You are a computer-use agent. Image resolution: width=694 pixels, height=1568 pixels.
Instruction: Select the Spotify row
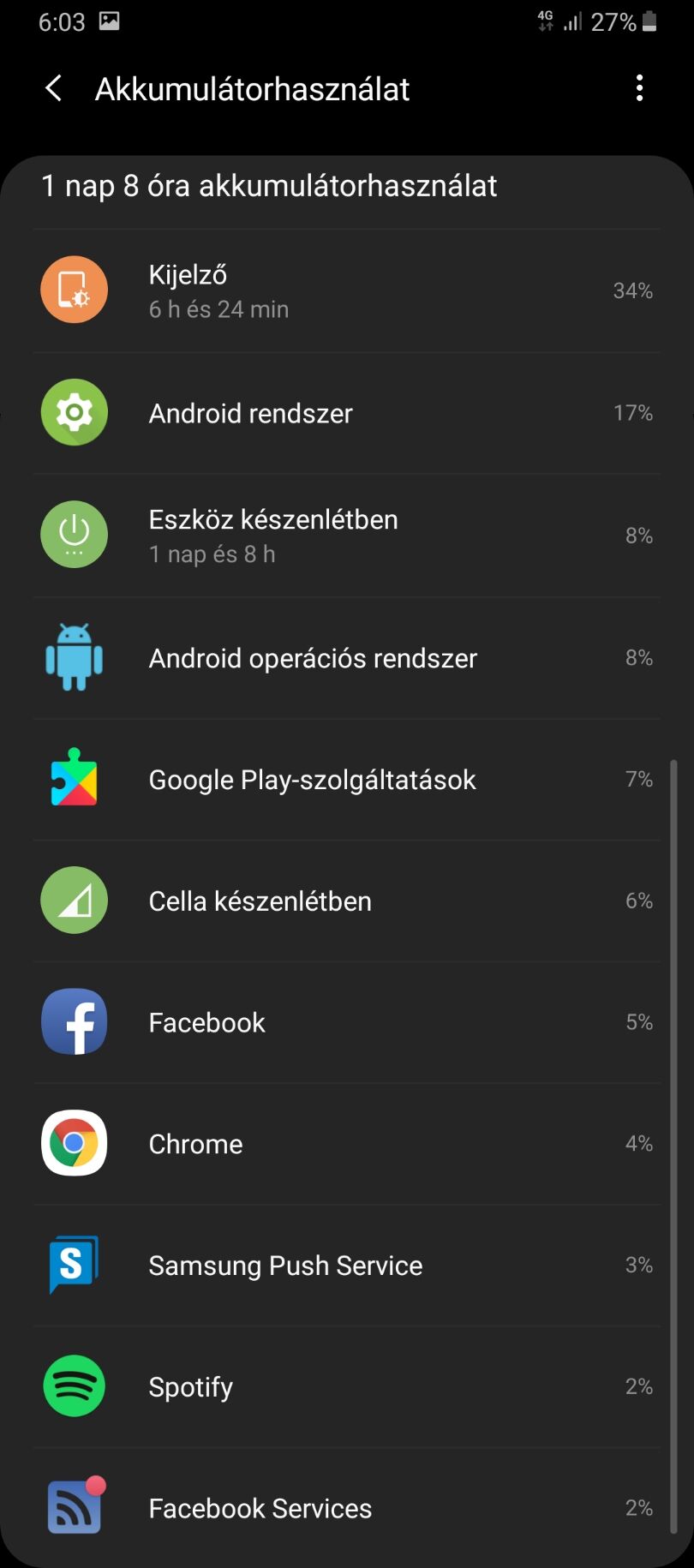coord(347,1388)
